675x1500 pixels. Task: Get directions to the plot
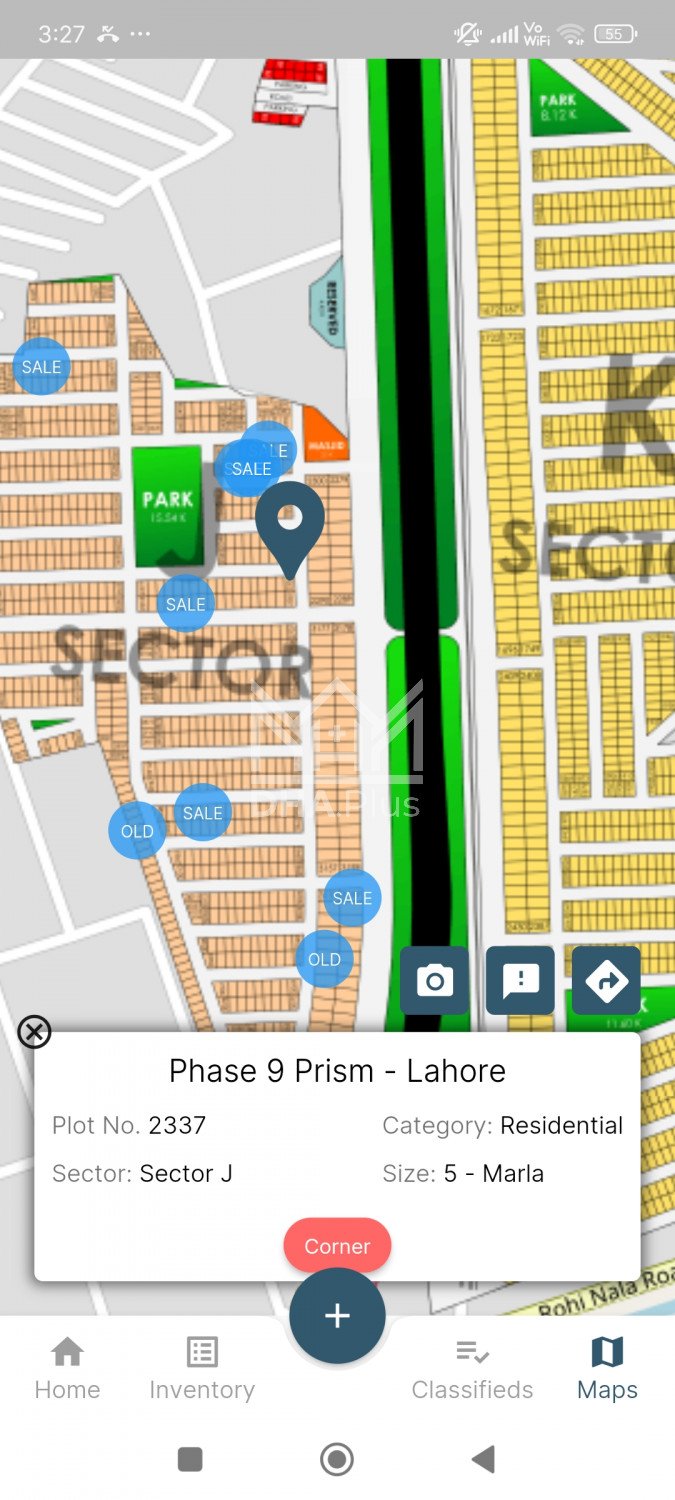click(x=606, y=981)
